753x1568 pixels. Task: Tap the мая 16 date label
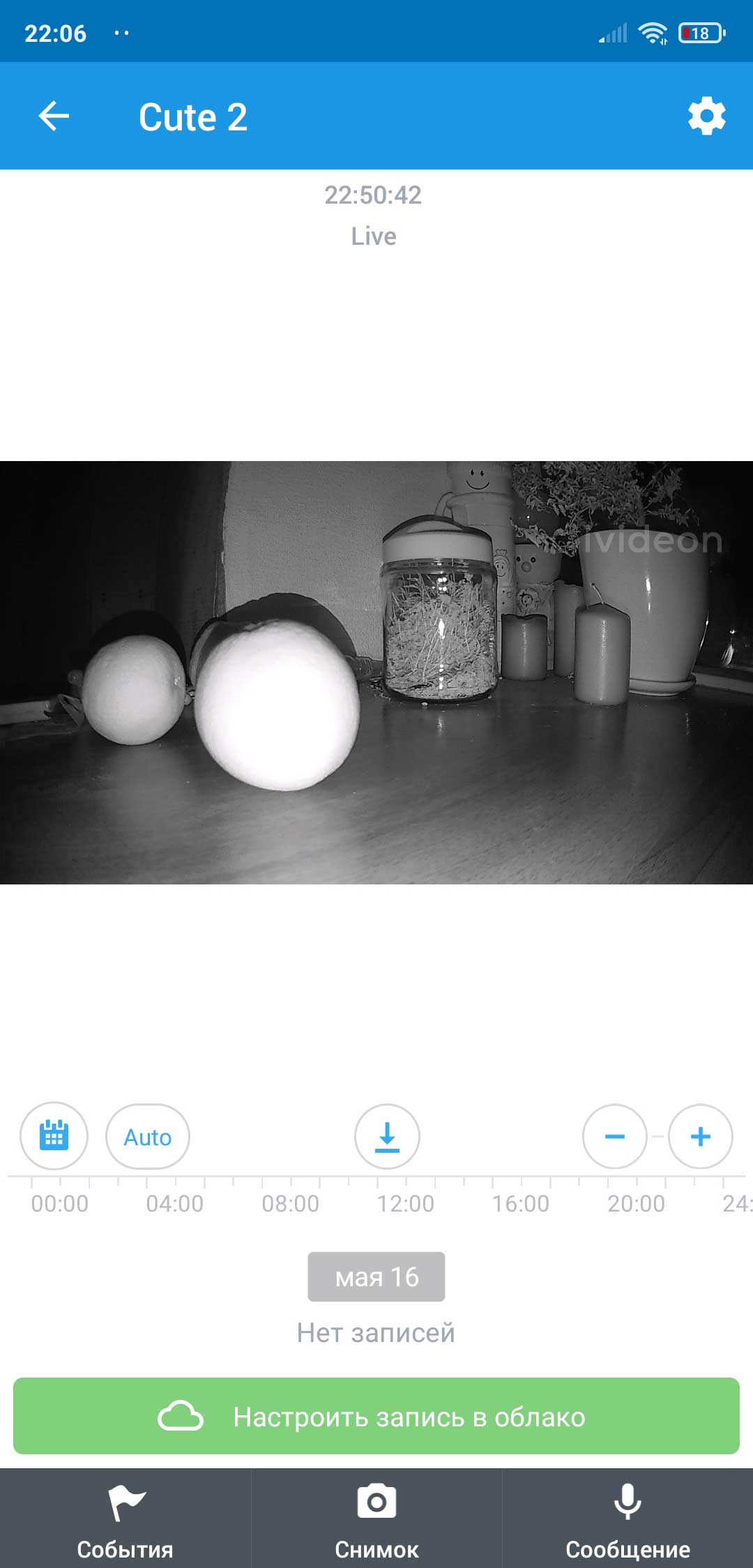click(376, 1276)
